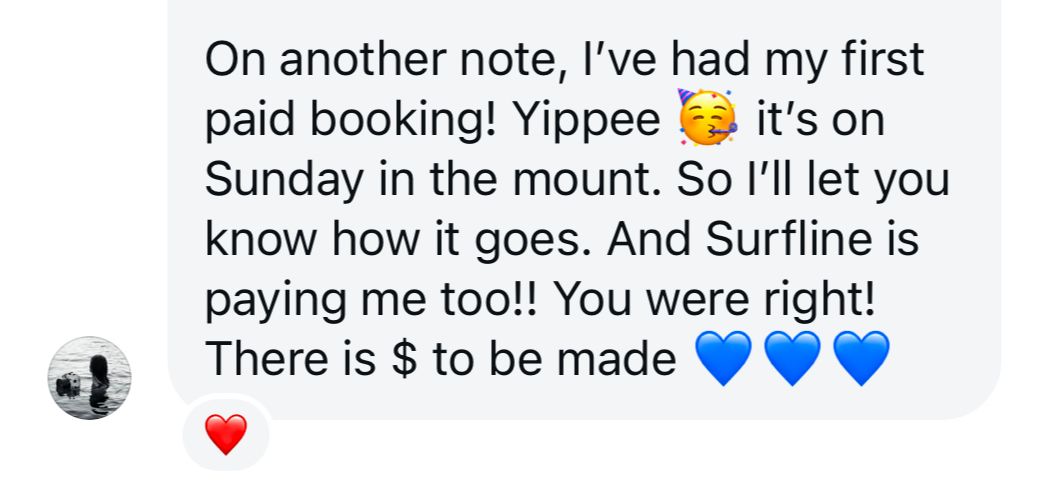Open the sender's profile picture
Screen dimensions: 1057x492
click(x=90, y=378)
